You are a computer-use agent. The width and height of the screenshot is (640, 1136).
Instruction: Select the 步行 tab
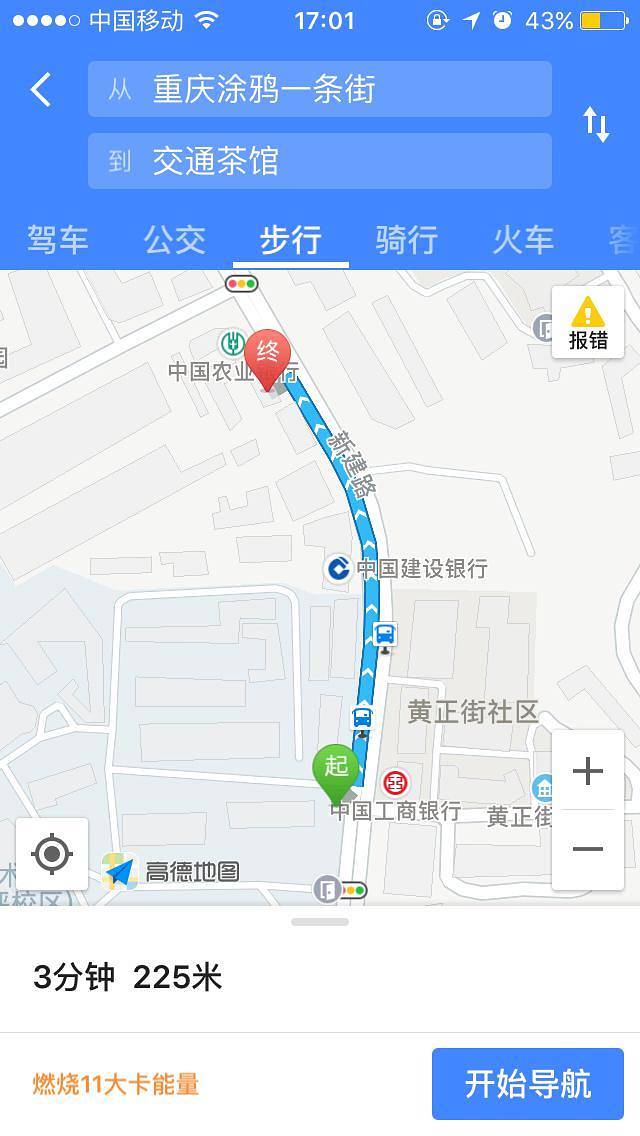click(x=290, y=240)
